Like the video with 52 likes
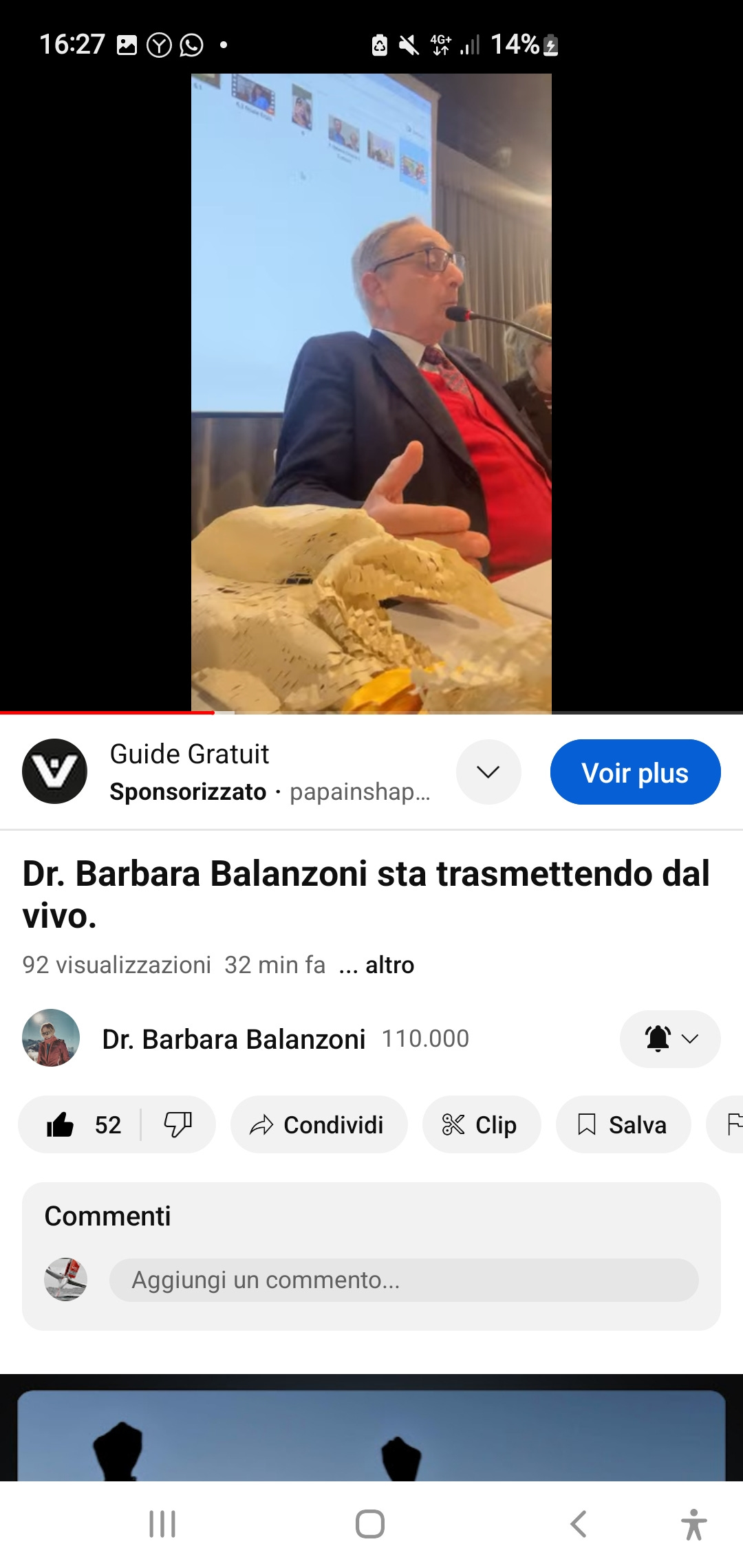This screenshot has width=743, height=1568. (80, 1124)
